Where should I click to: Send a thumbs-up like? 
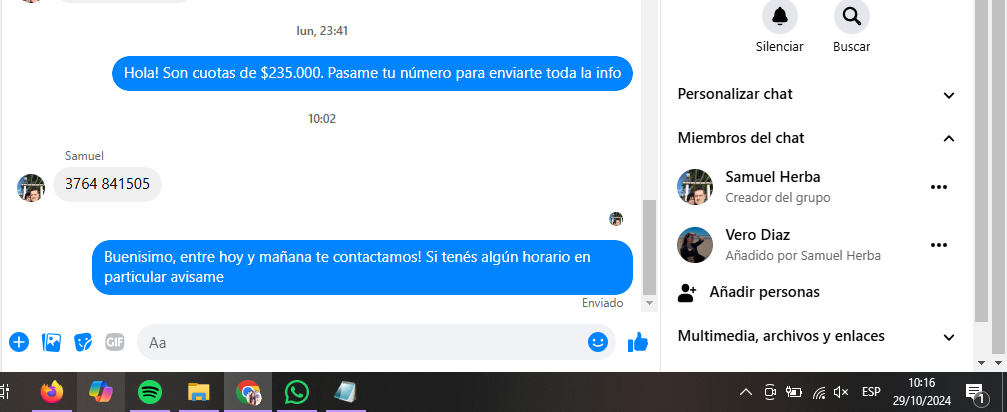point(638,342)
